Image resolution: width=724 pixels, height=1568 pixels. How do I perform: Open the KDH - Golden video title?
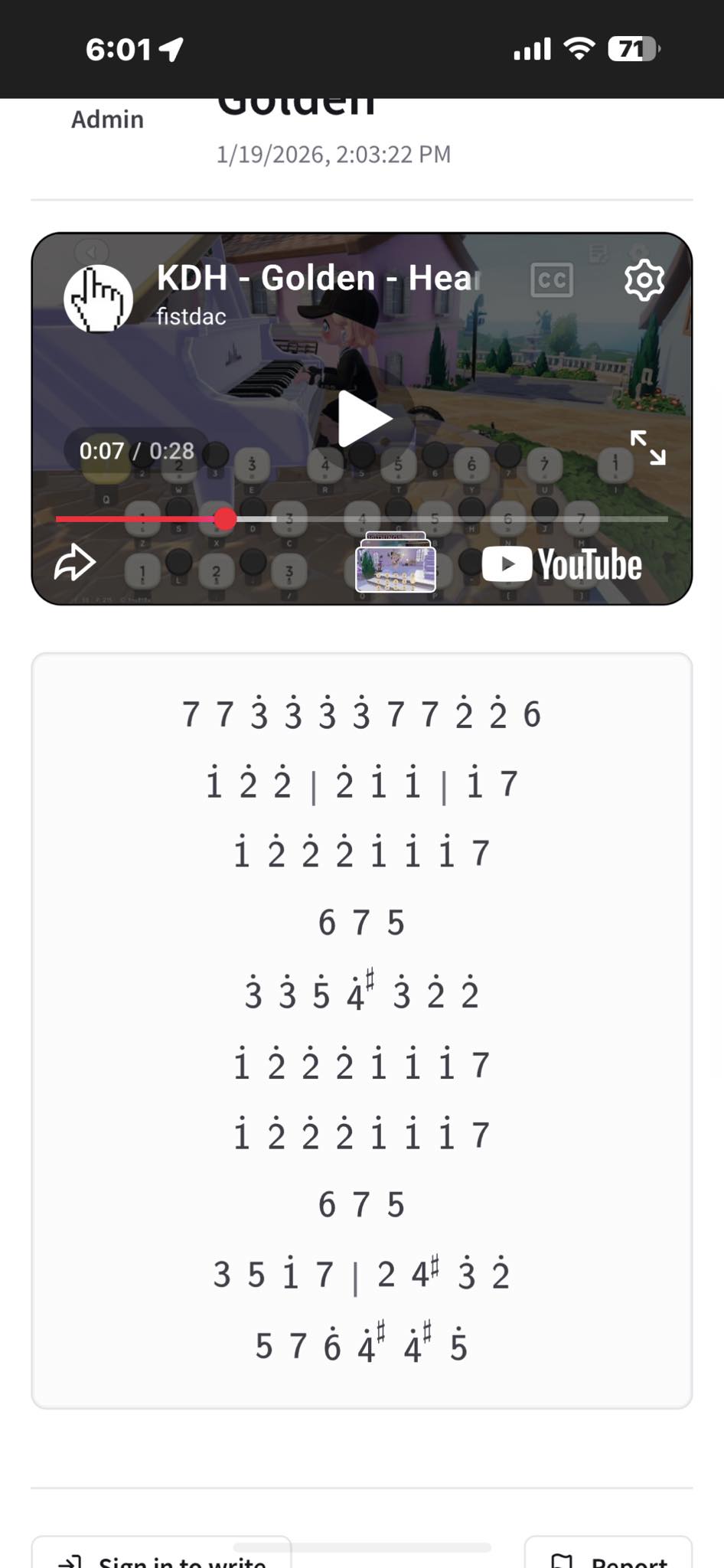pyautogui.click(x=318, y=278)
